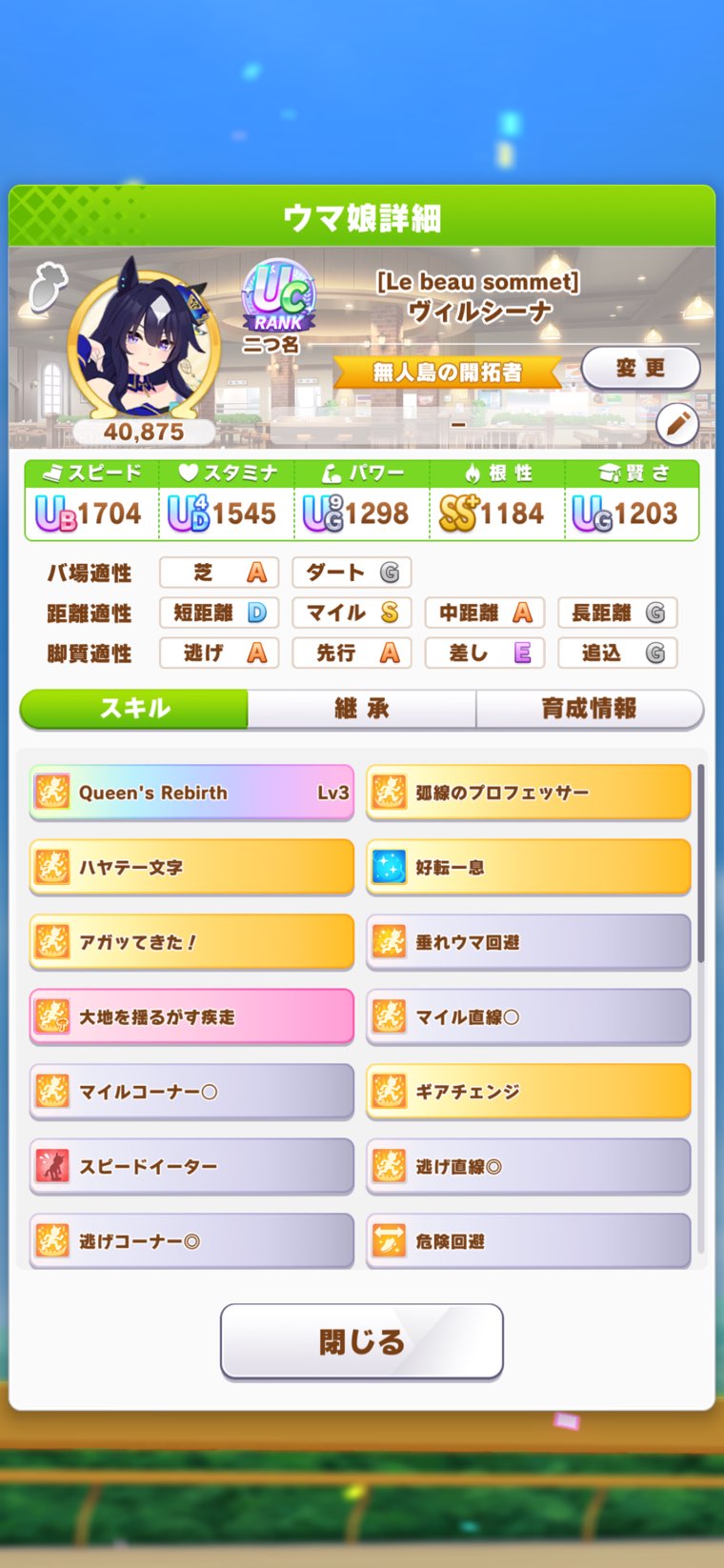Open the pencil edit memo icon
724x1568 pixels.
click(x=677, y=425)
